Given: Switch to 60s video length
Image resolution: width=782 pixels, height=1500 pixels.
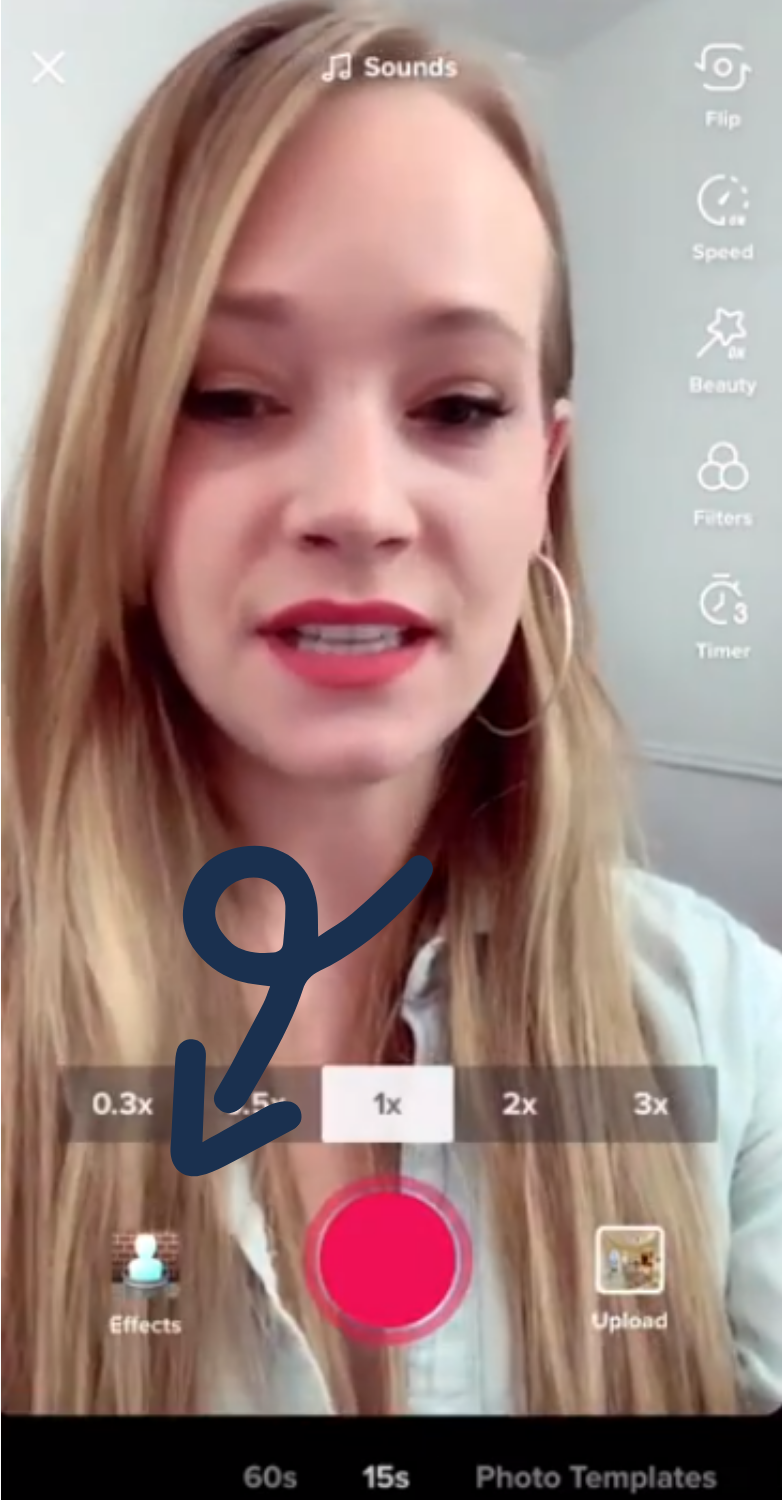Looking at the screenshot, I should [270, 1477].
